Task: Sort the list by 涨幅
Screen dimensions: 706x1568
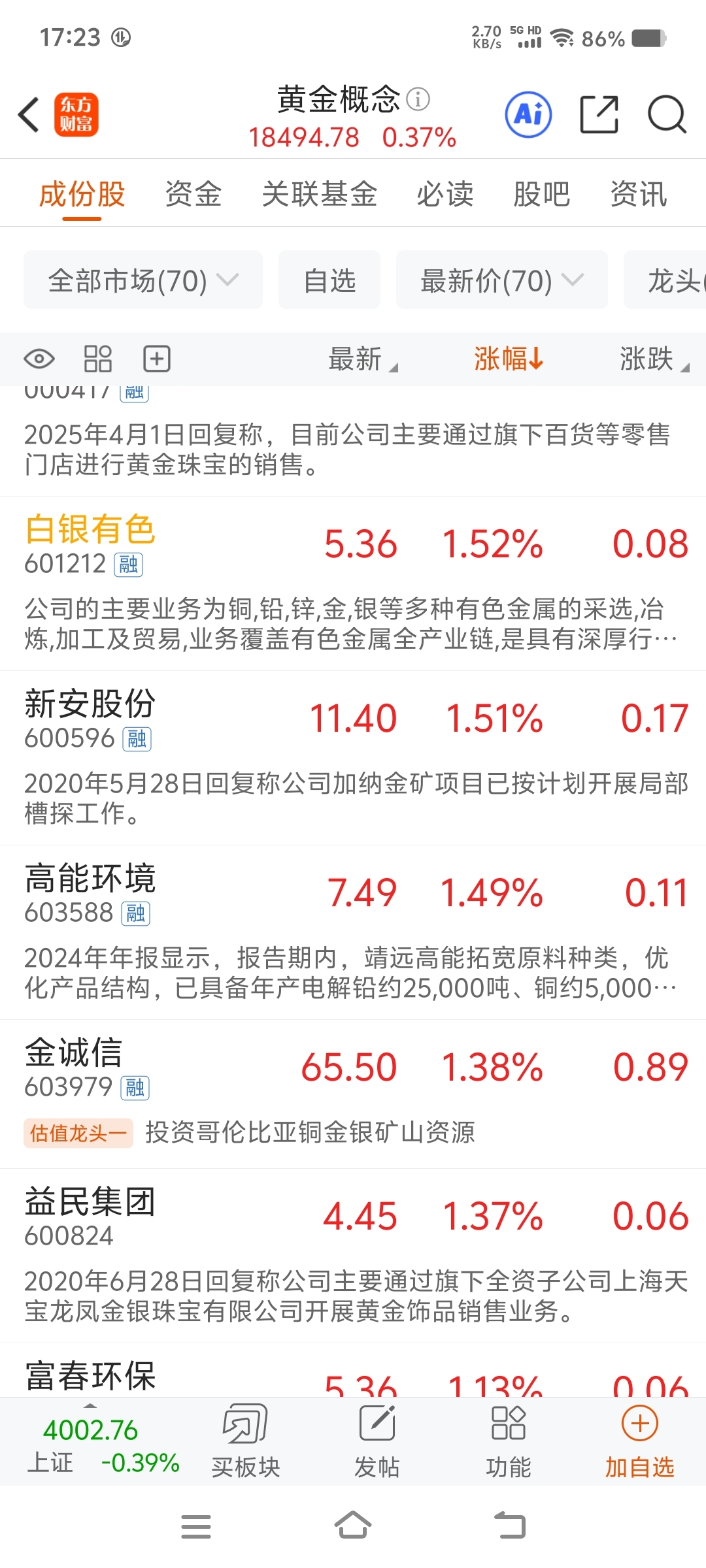Action: (x=508, y=359)
